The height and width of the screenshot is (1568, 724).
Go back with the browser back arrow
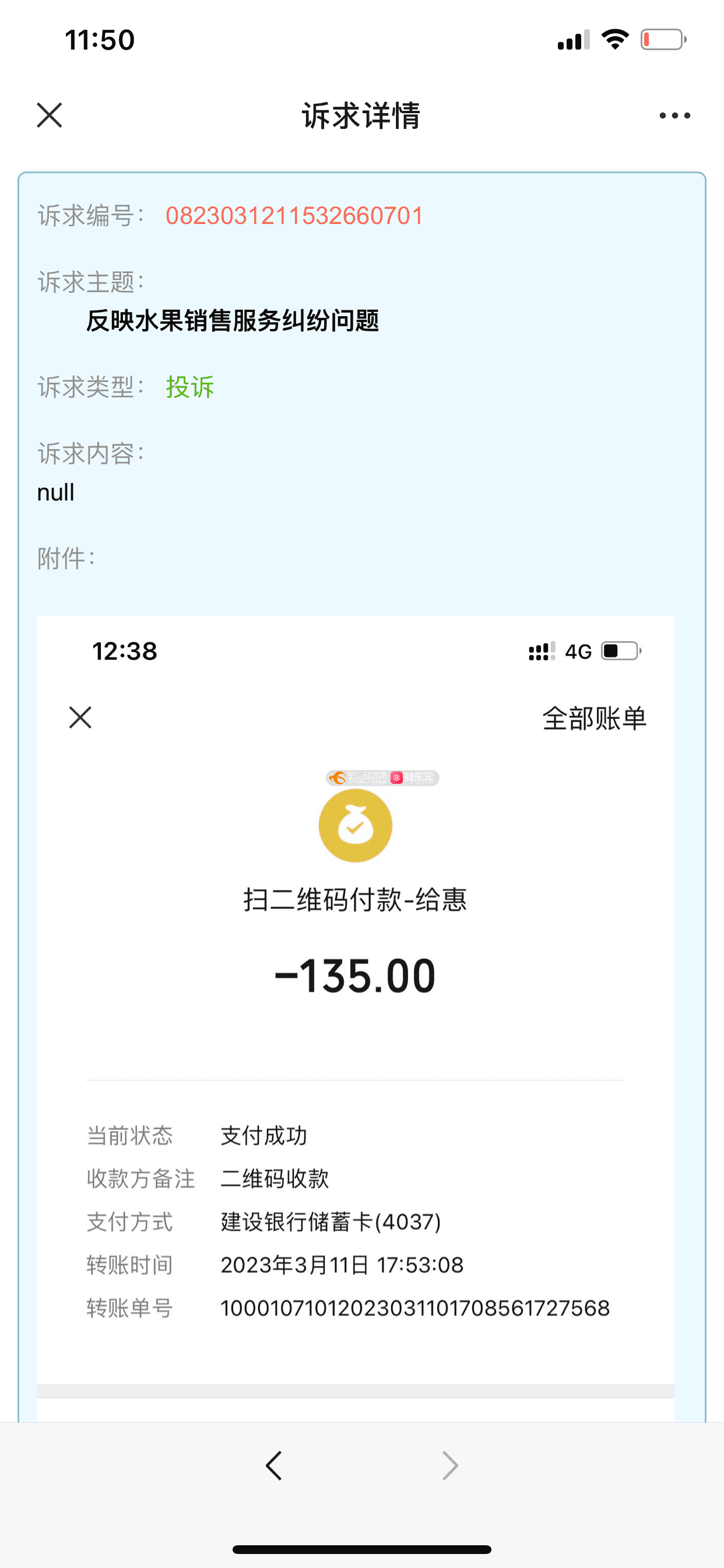tap(274, 1466)
